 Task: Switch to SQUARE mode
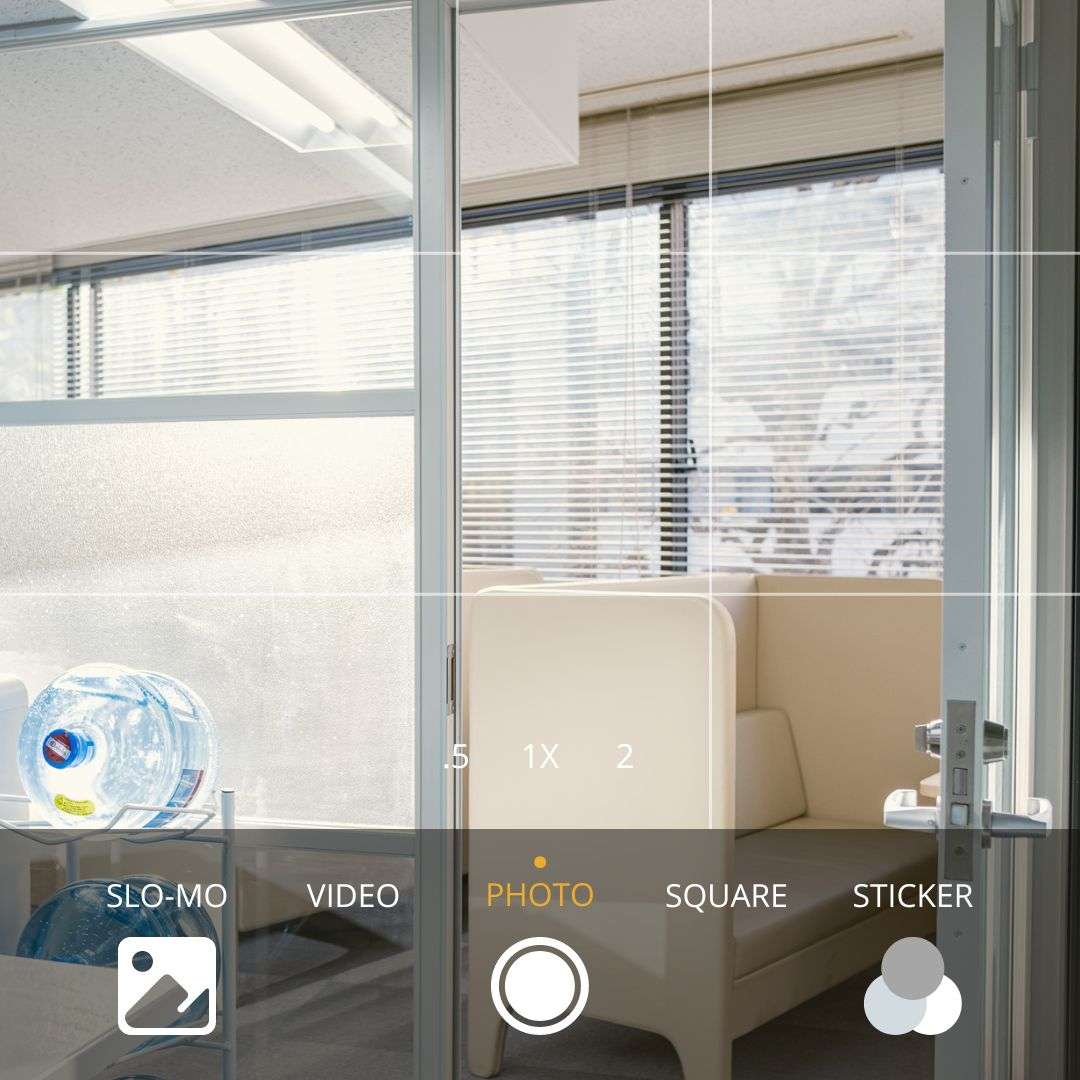point(726,895)
